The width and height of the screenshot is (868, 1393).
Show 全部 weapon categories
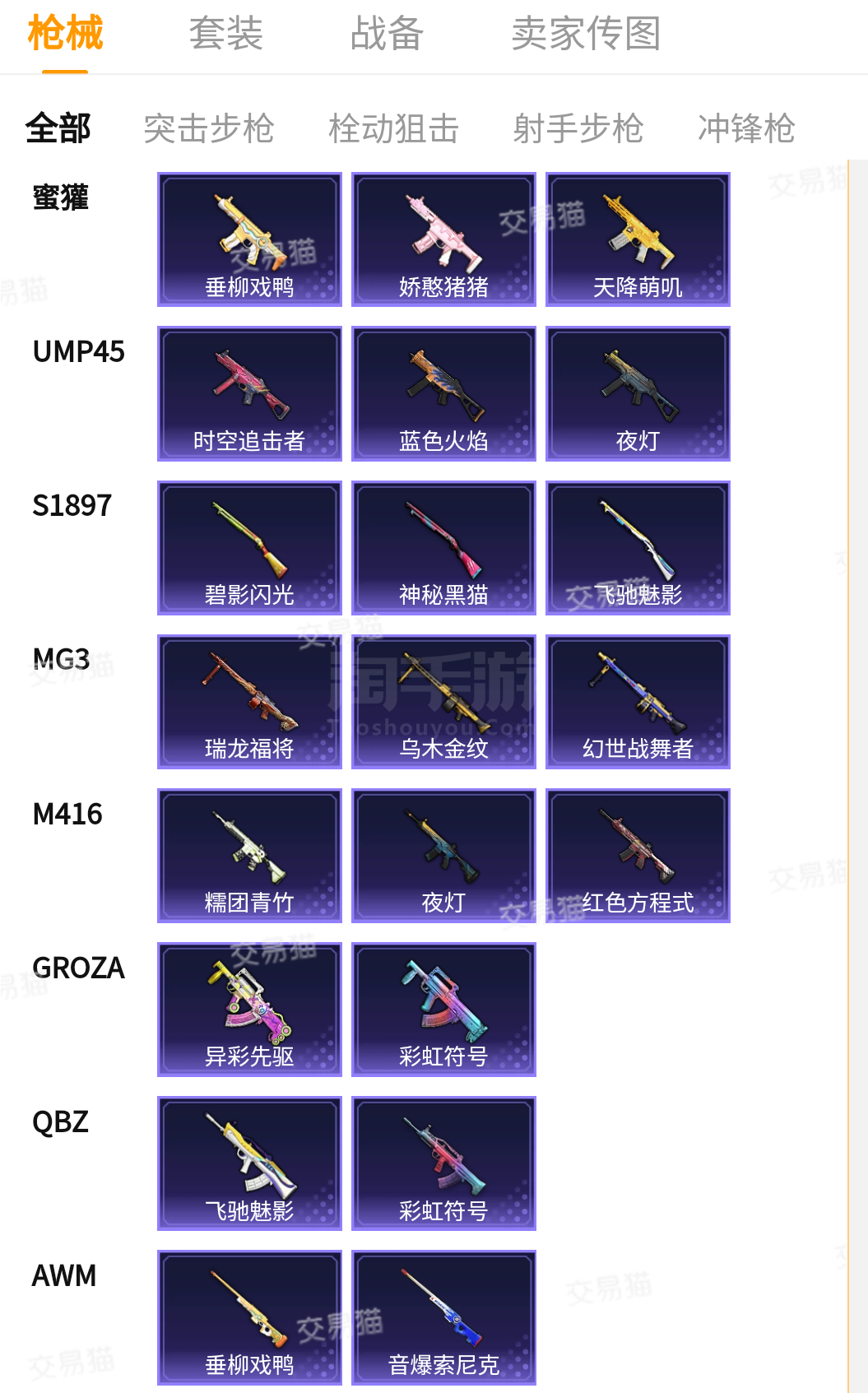58,129
